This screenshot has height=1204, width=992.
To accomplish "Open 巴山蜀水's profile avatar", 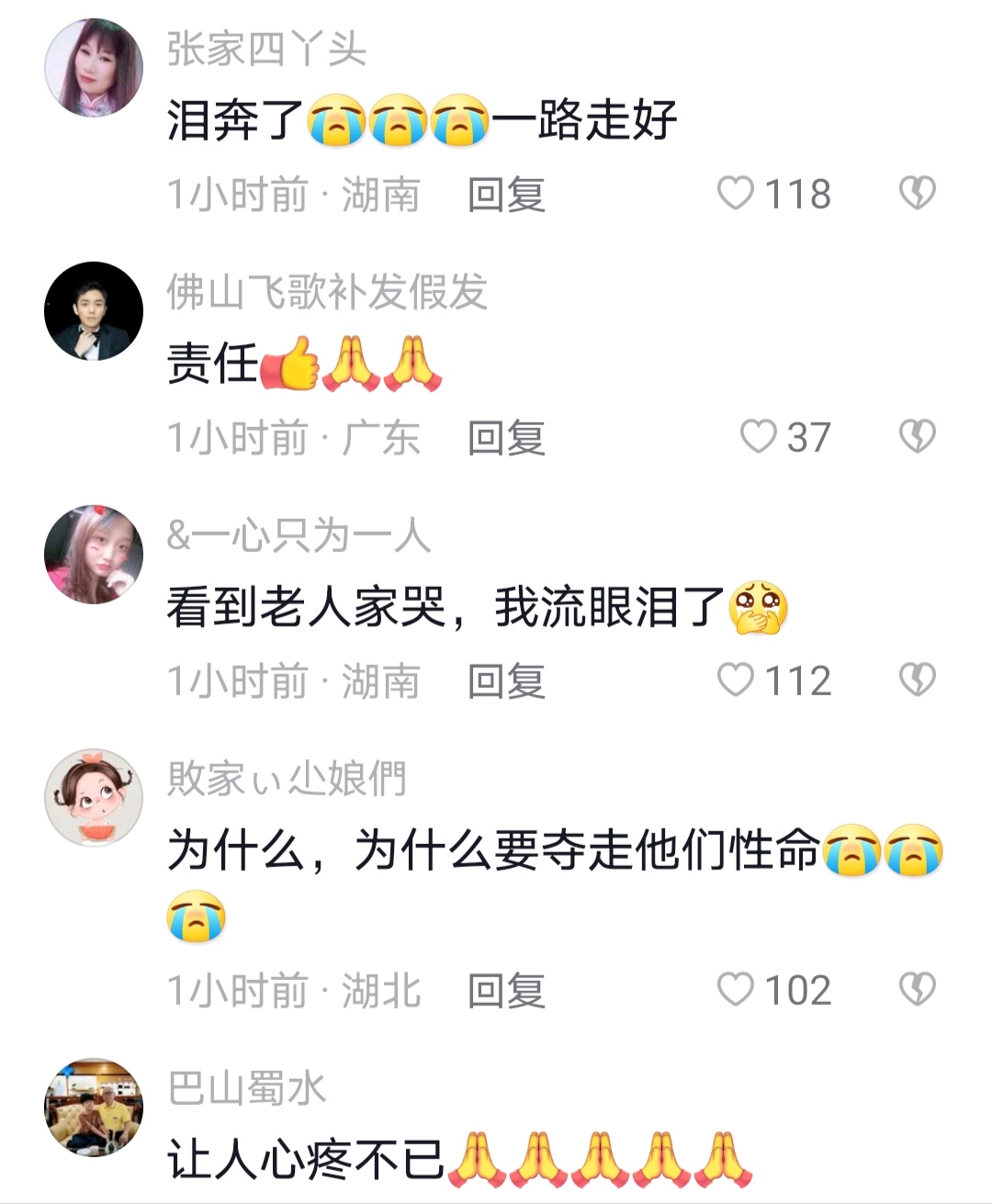I will pos(94,1107).
